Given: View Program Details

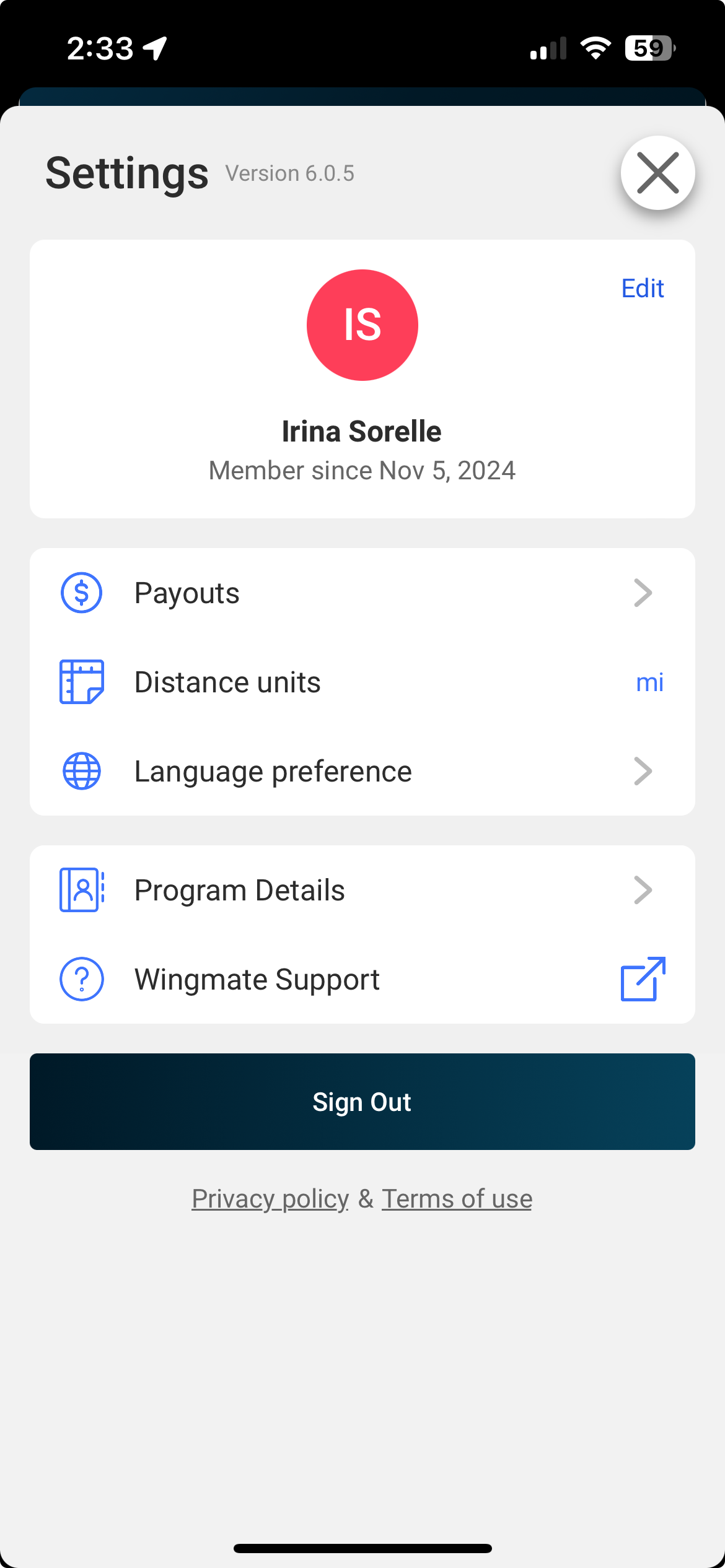Looking at the screenshot, I should click(362, 890).
